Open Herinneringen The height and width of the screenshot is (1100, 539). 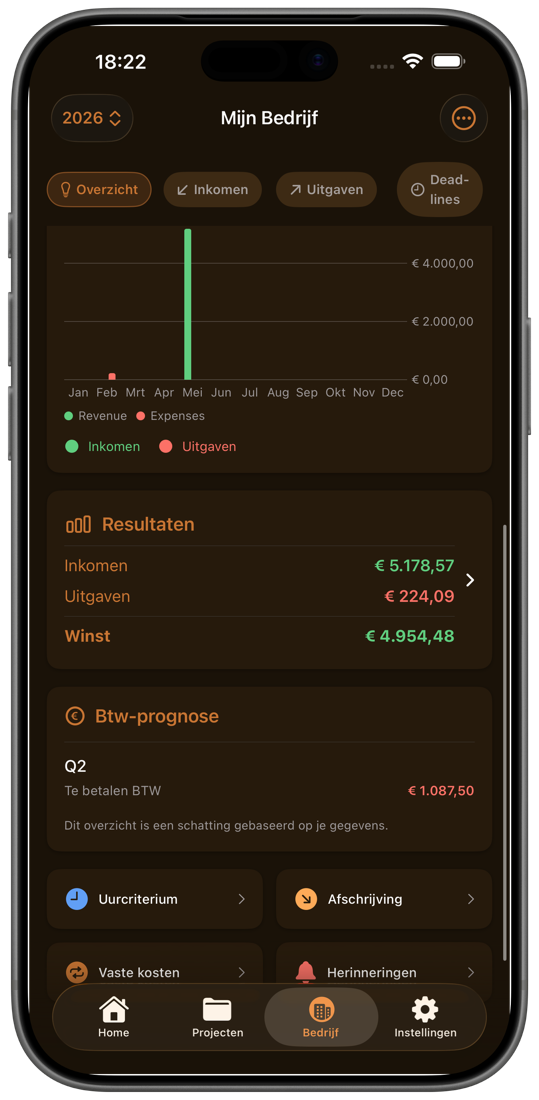point(384,972)
